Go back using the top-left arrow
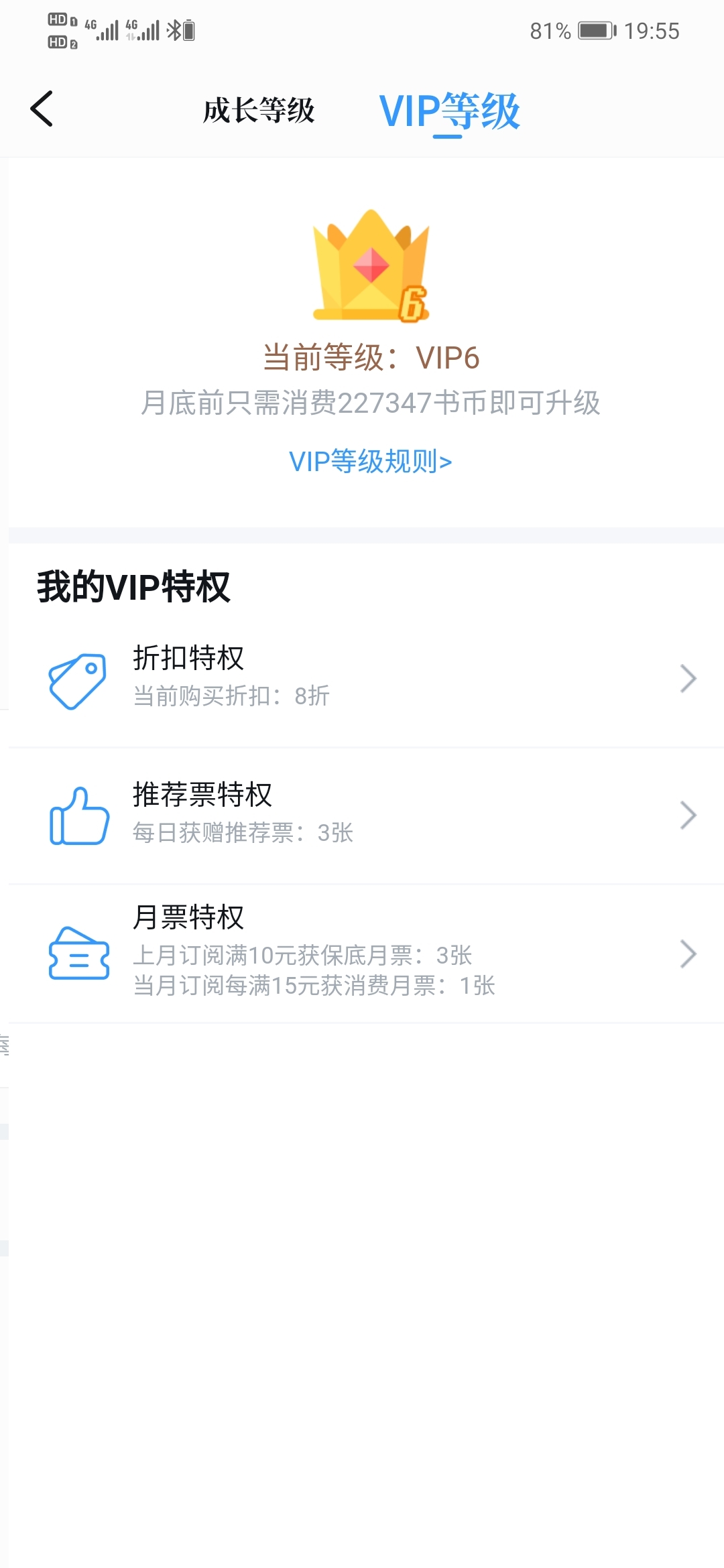 (42, 109)
